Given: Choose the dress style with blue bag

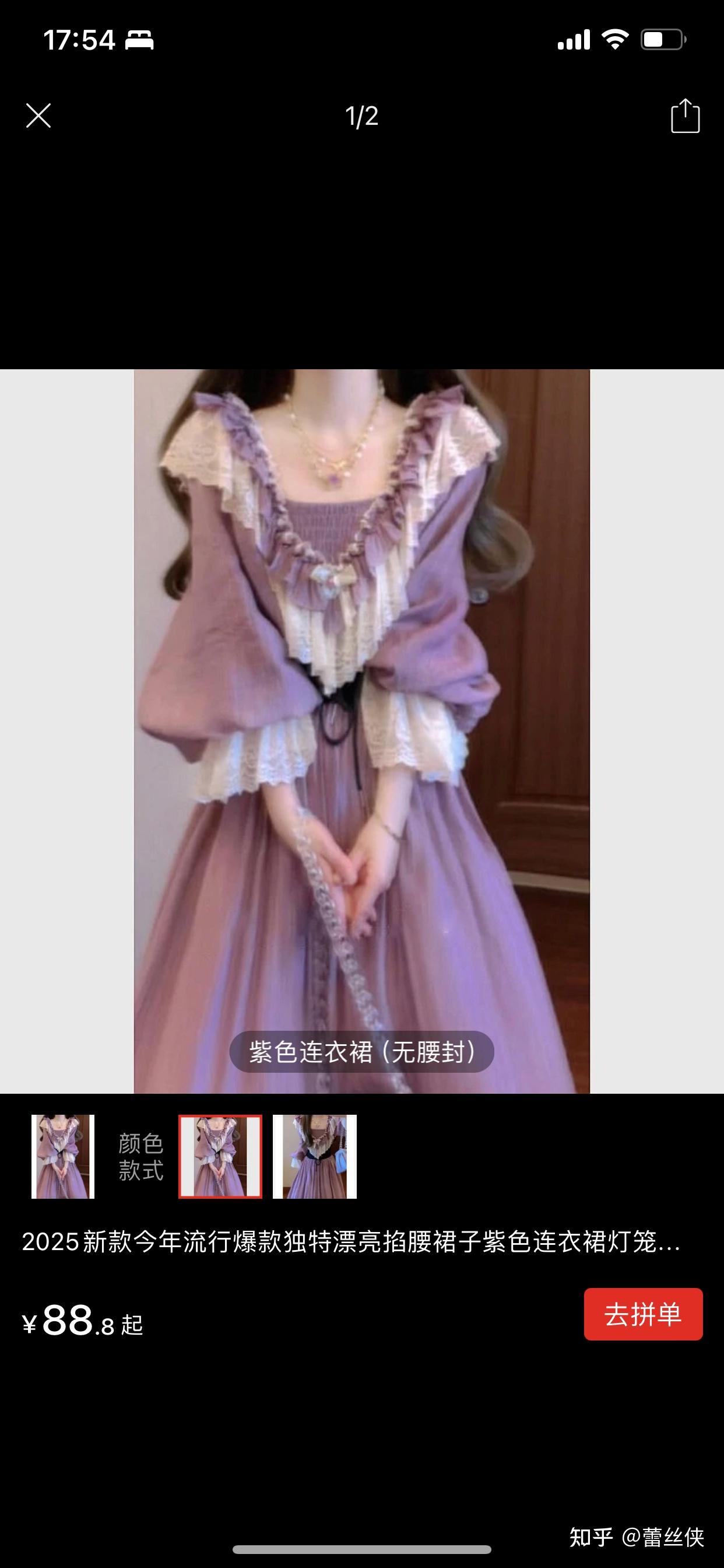Looking at the screenshot, I should (315, 1157).
